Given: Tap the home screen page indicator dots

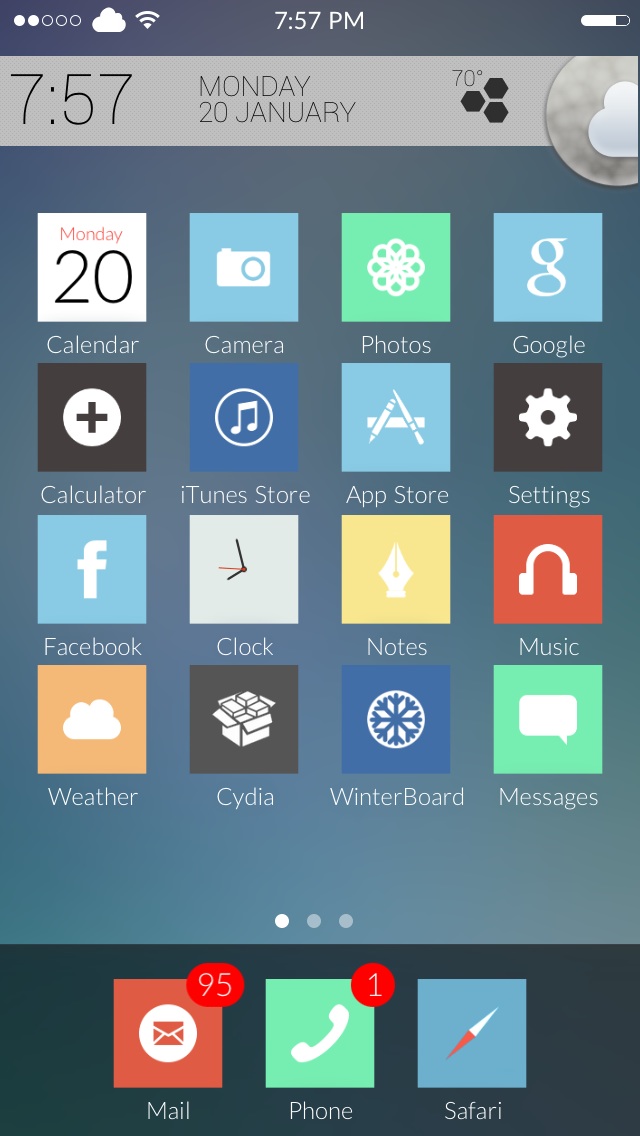Looking at the screenshot, I should pyautogui.click(x=314, y=921).
